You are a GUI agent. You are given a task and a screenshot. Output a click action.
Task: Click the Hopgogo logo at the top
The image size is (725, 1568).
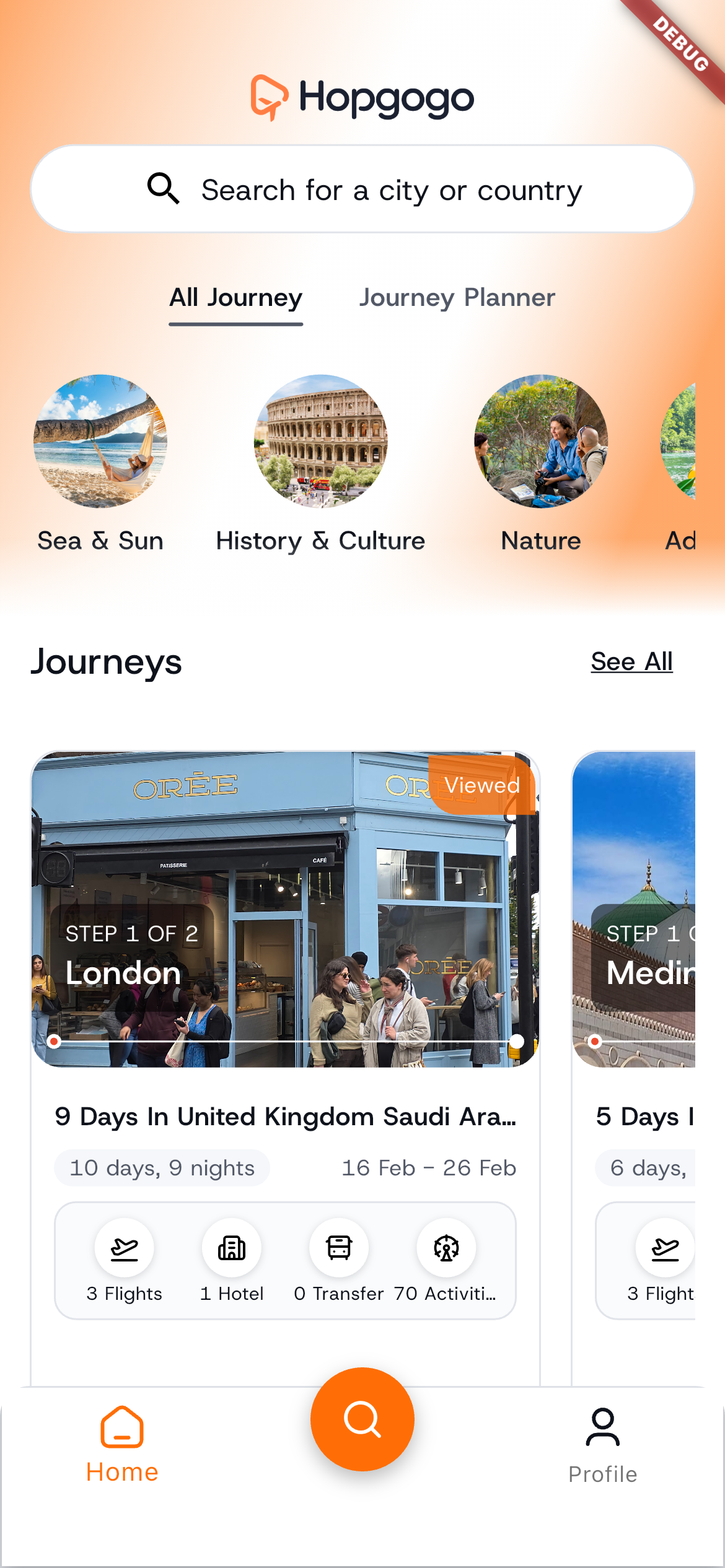[361, 98]
